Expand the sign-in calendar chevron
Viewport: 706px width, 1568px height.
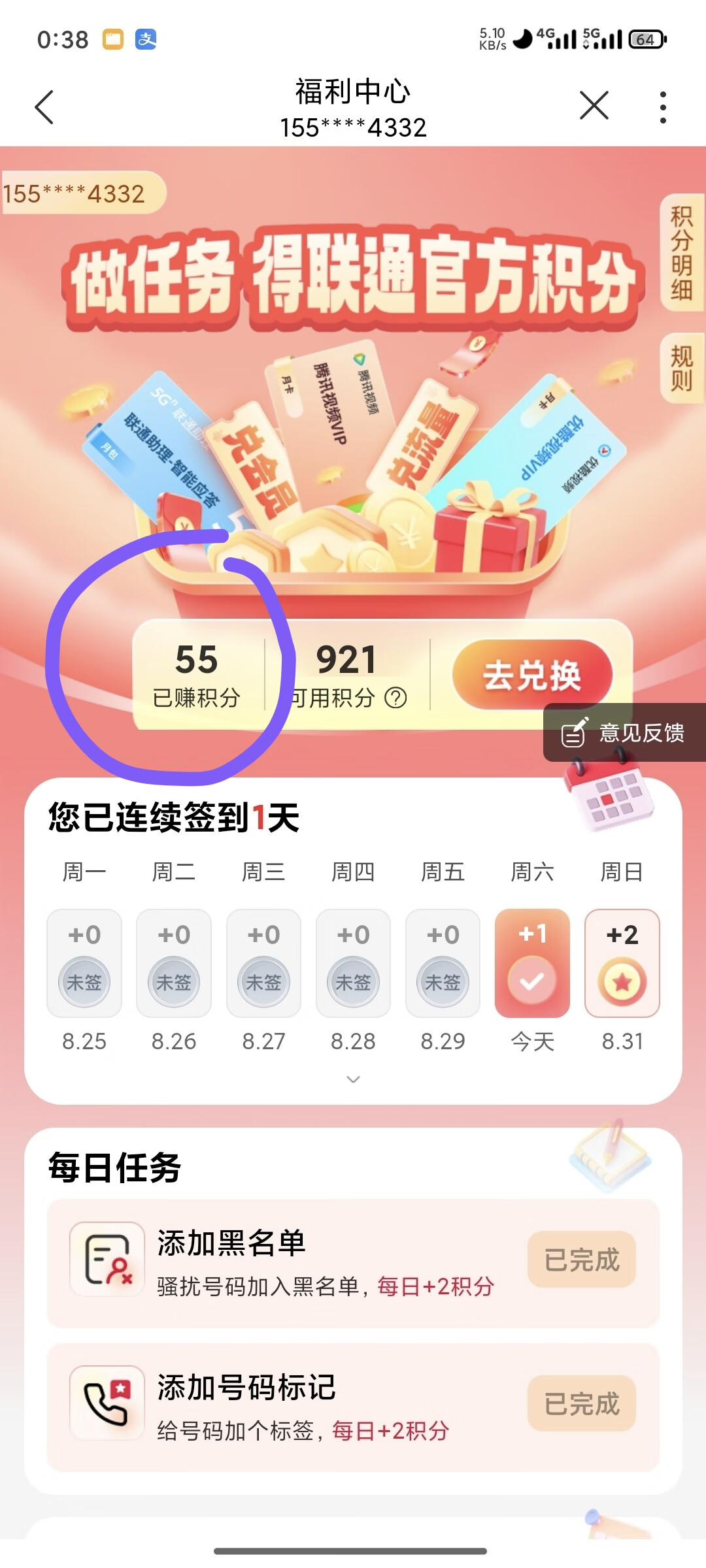(x=353, y=1079)
